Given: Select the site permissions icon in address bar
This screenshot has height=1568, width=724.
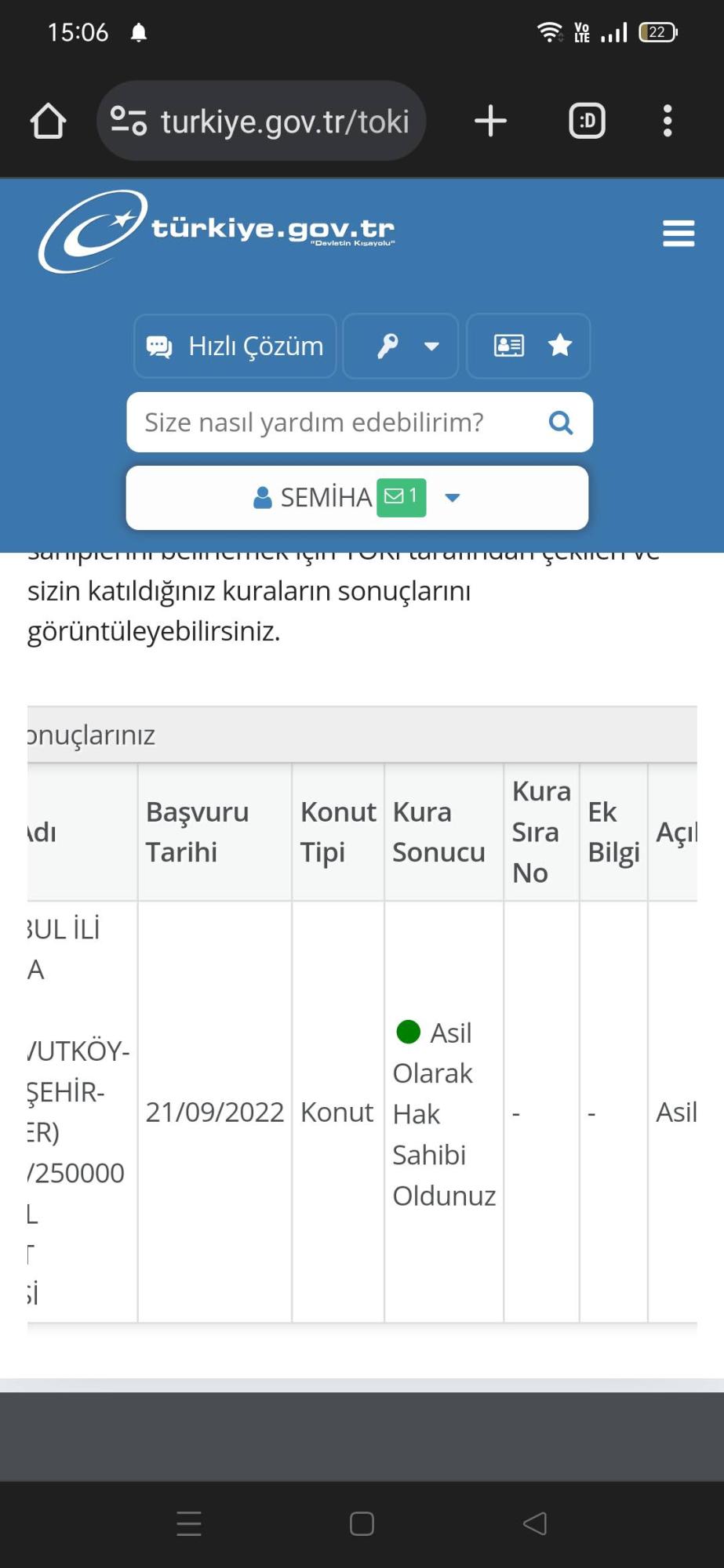Looking at the screenshot, I should coord(130,121).
